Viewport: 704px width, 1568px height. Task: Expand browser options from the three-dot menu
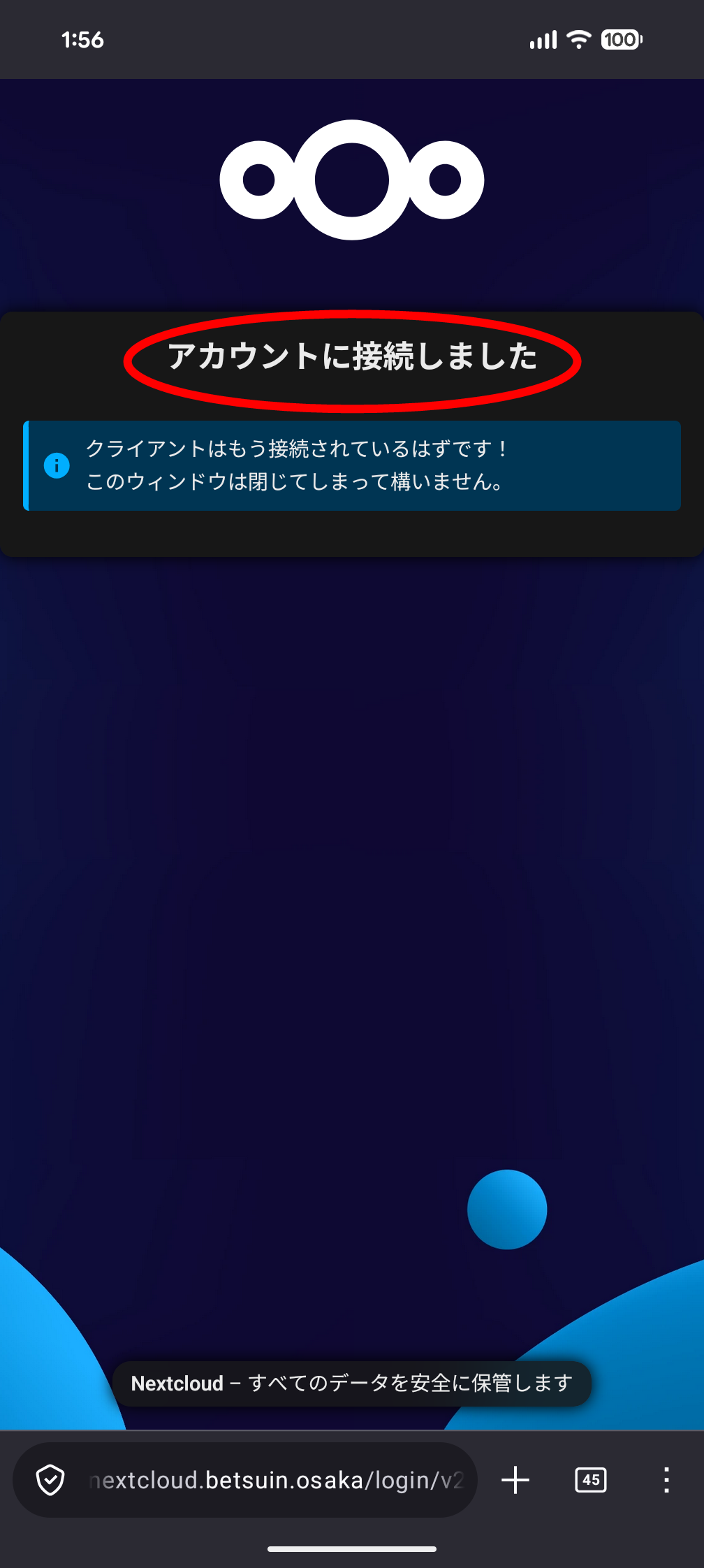click(665, 1481)
